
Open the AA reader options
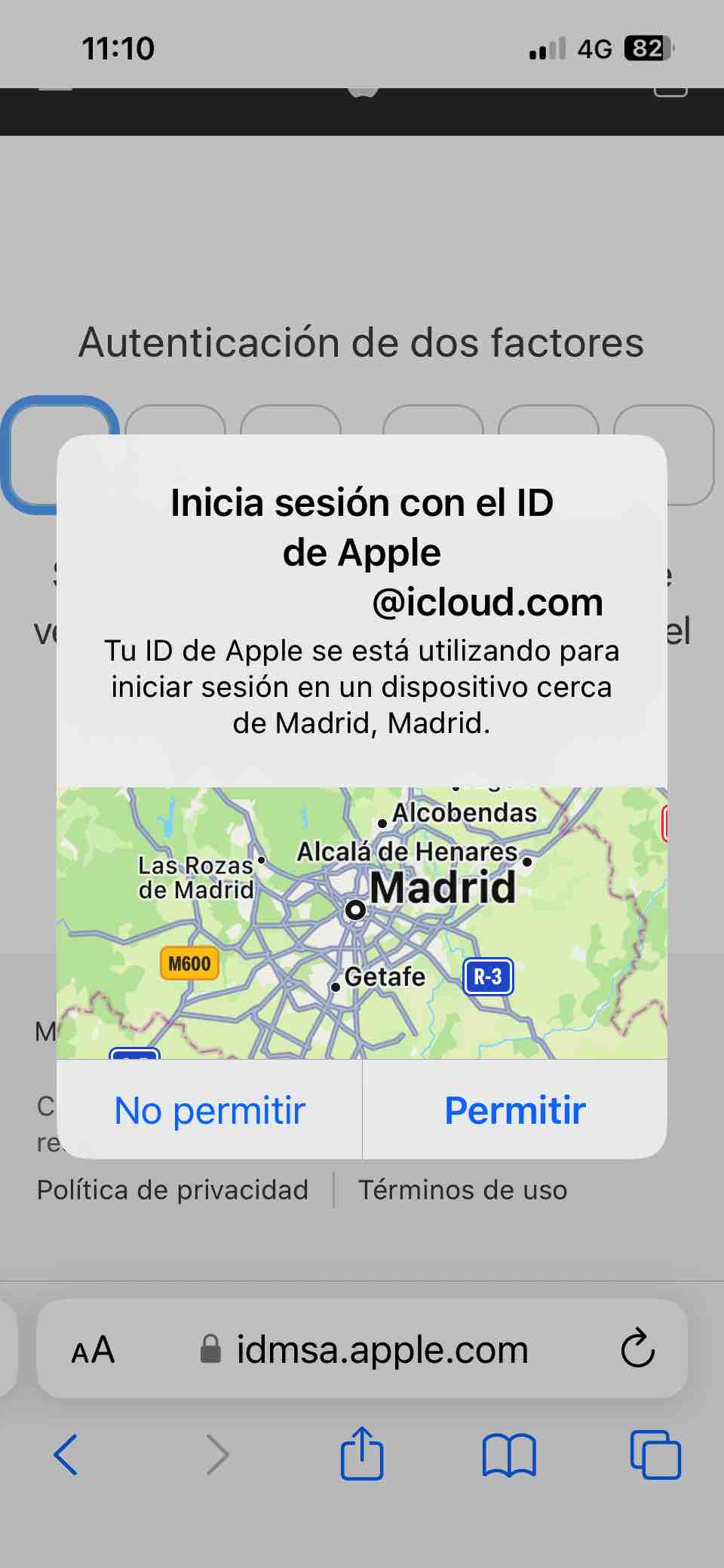click(x=93, y=1349)
